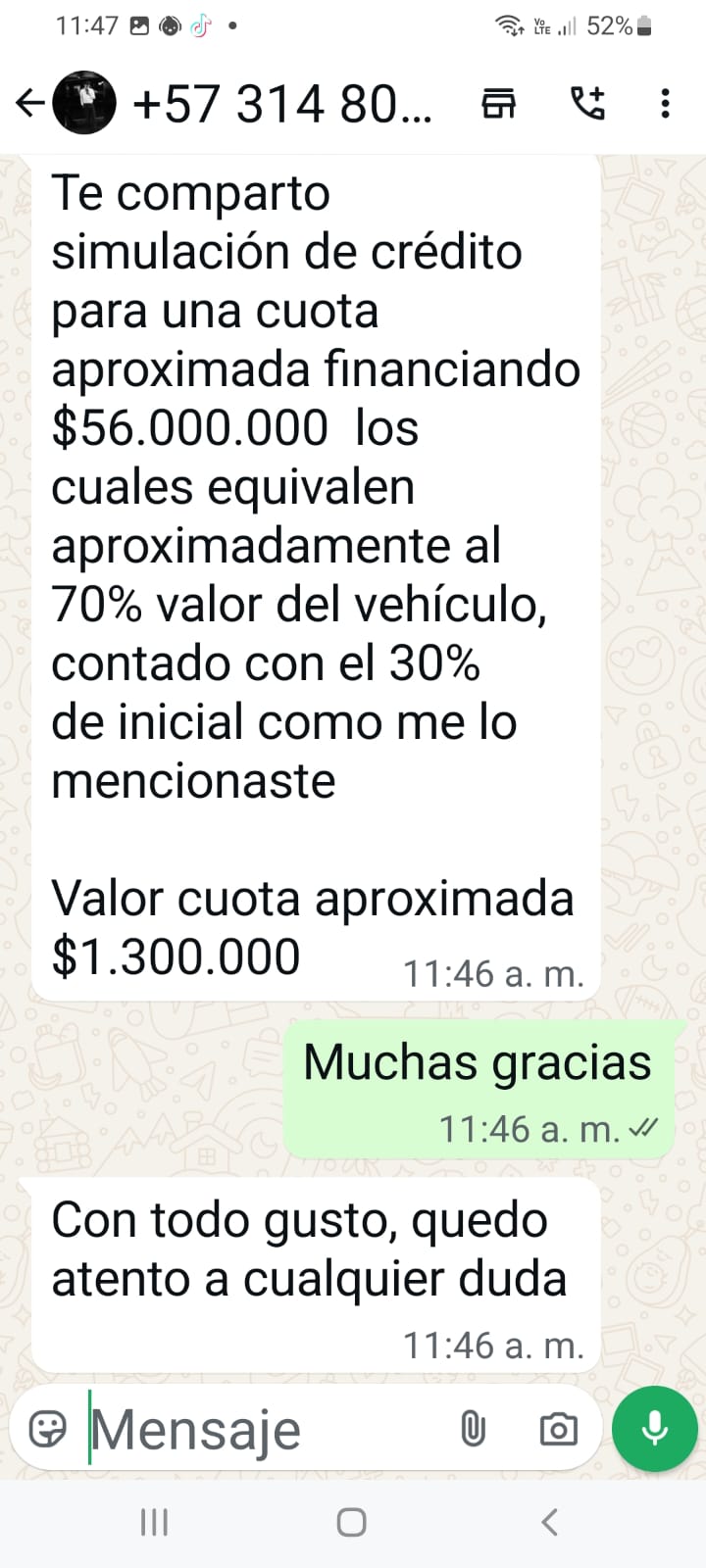Attach a file with the paperclip

[473, 1429]
